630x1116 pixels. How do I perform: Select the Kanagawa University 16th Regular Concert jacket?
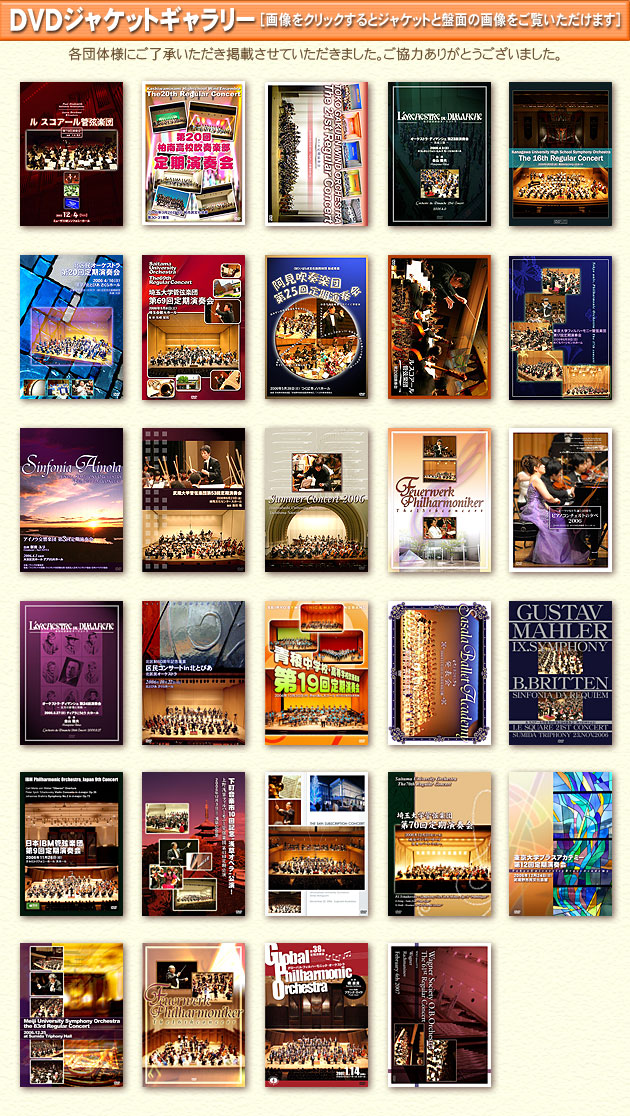[x=561, y=155]
